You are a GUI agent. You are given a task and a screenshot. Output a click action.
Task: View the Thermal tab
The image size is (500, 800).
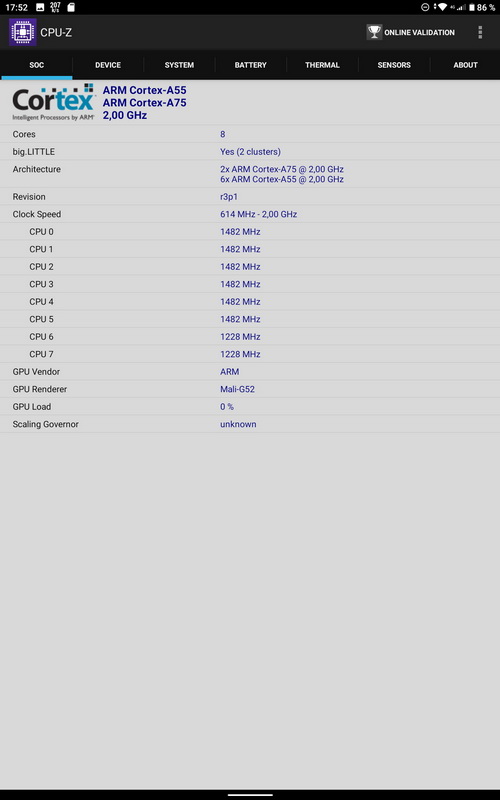(322, 65)
